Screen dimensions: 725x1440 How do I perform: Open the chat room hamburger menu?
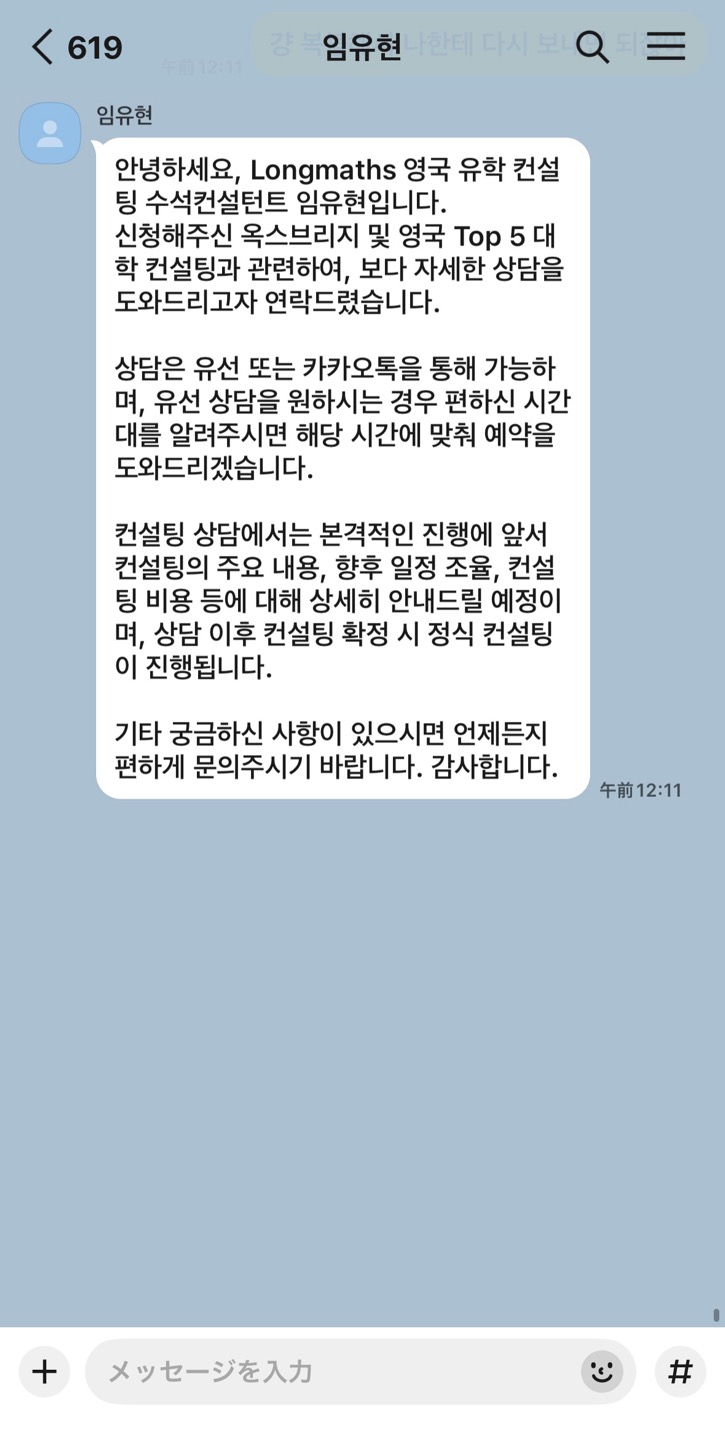666,46
